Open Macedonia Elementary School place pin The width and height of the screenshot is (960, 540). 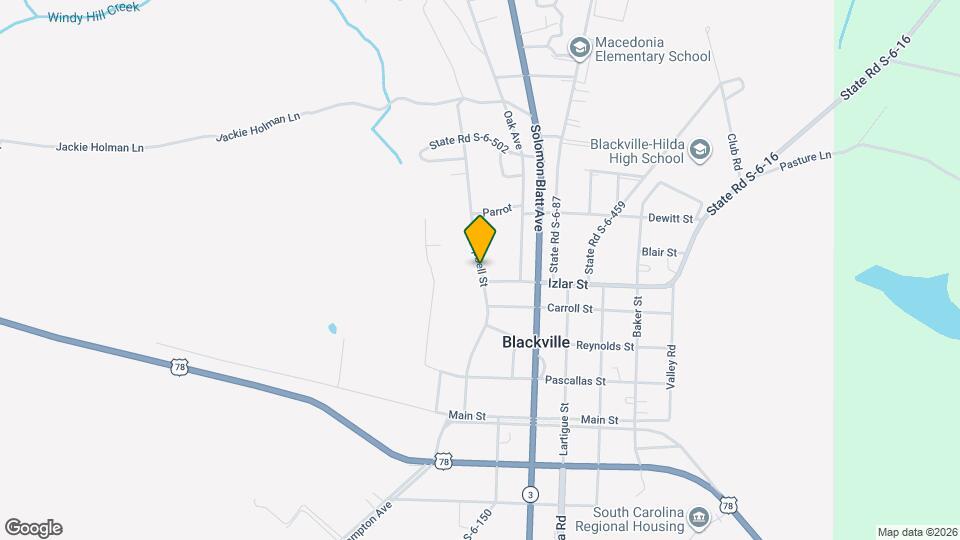coord(578,47)
